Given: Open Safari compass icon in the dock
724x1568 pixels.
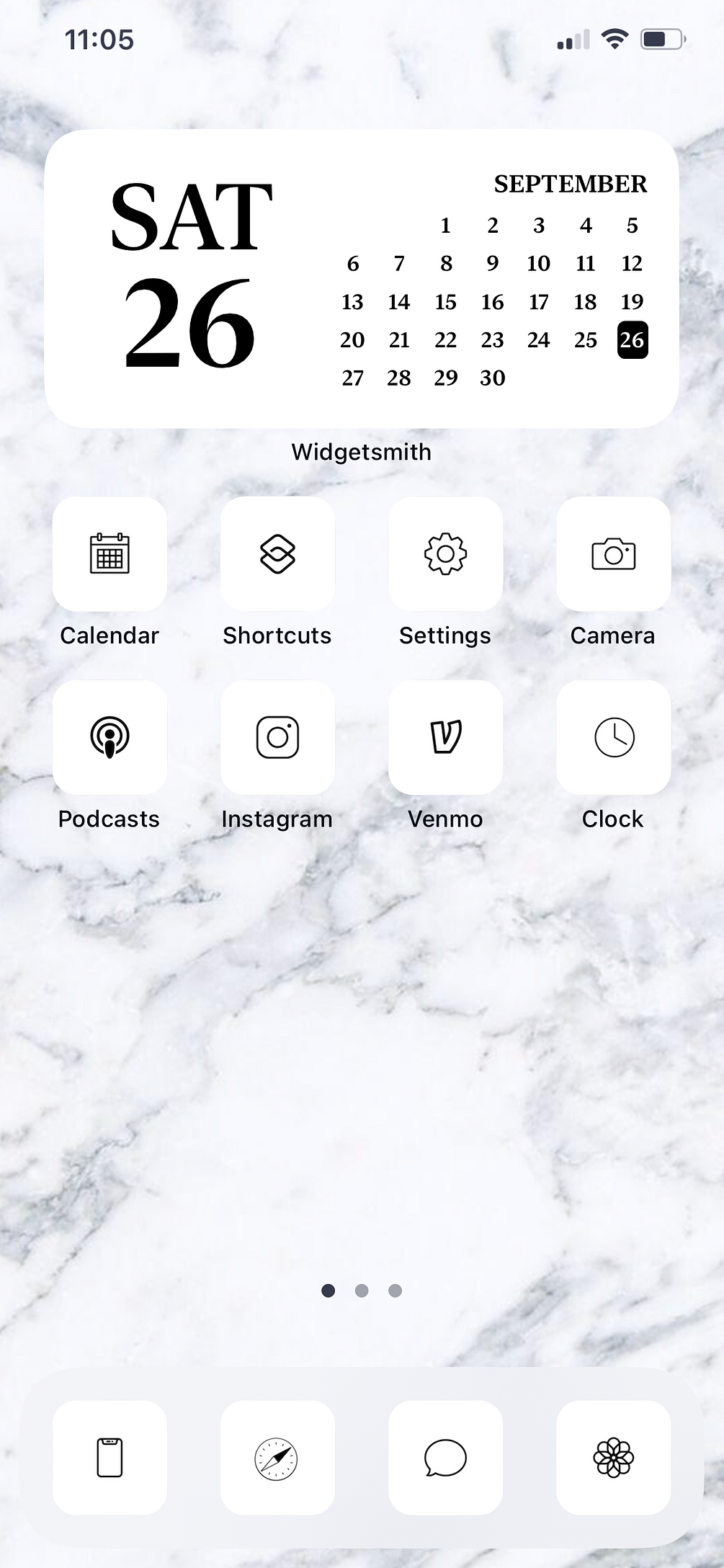Looking at the screenshot, I should 277,1458.
